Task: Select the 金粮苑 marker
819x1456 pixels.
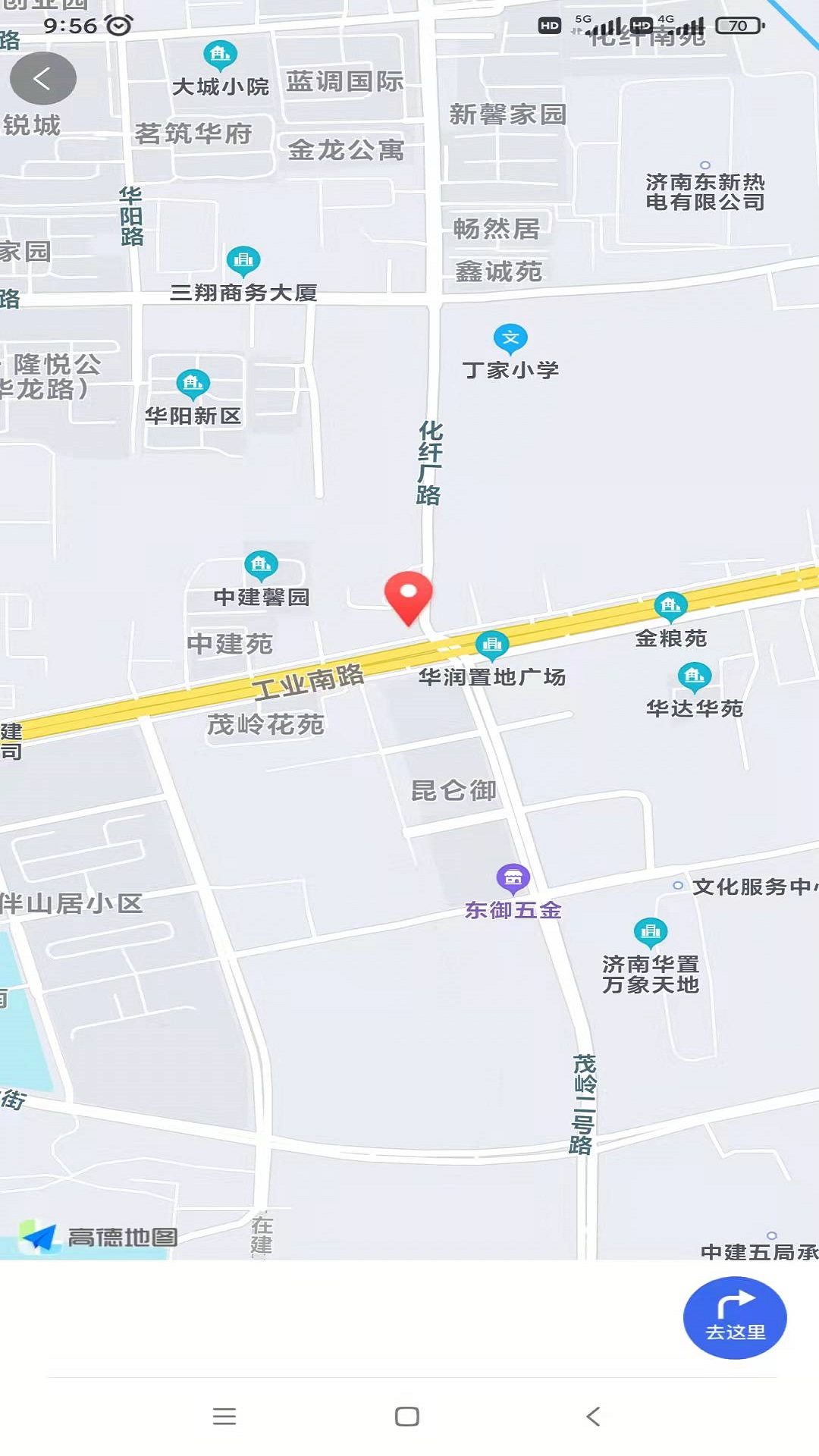Action: tap(671, 607)
